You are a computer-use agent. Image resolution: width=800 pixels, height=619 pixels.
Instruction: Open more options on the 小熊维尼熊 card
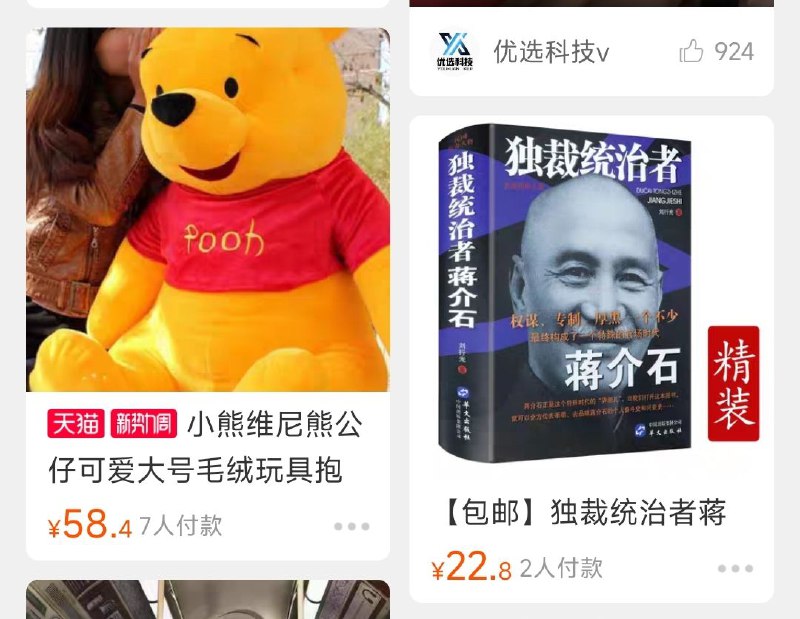pyautogui.click(x=352, y=526)
